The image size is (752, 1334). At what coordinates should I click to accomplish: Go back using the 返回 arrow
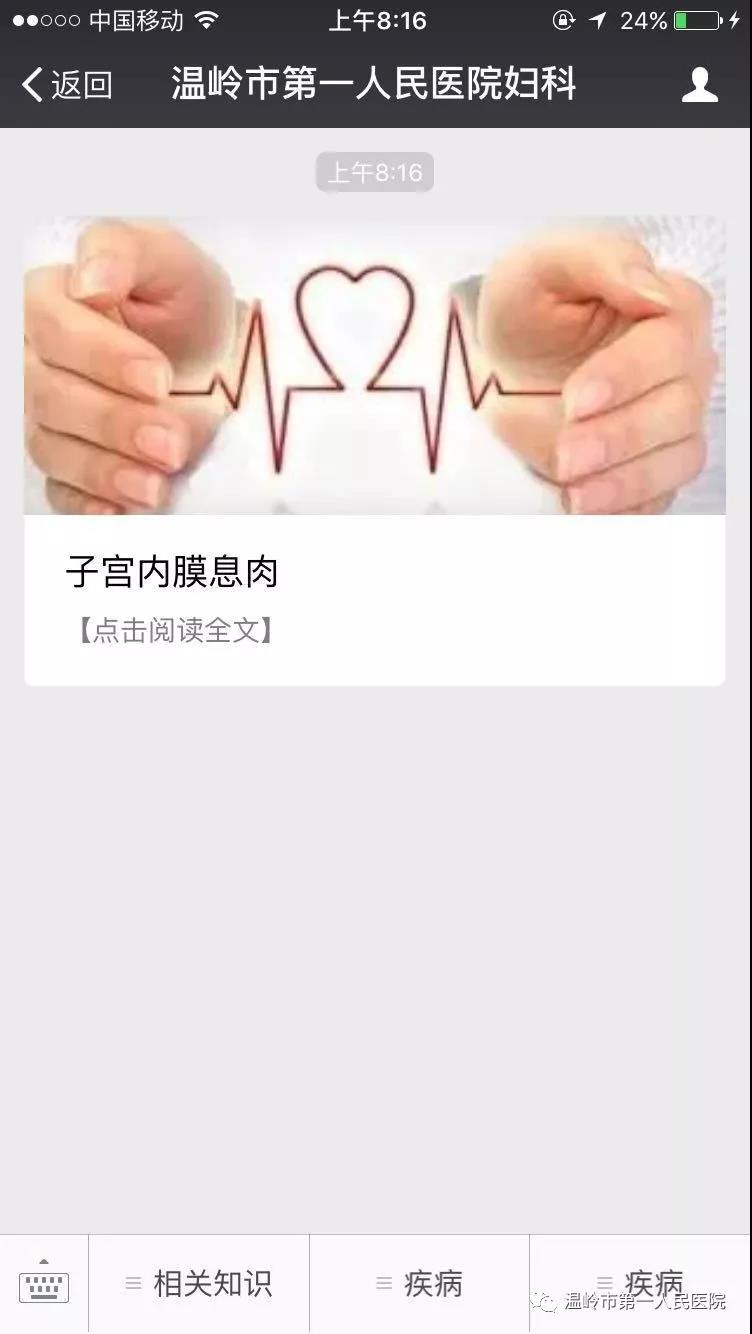(66, 86)
